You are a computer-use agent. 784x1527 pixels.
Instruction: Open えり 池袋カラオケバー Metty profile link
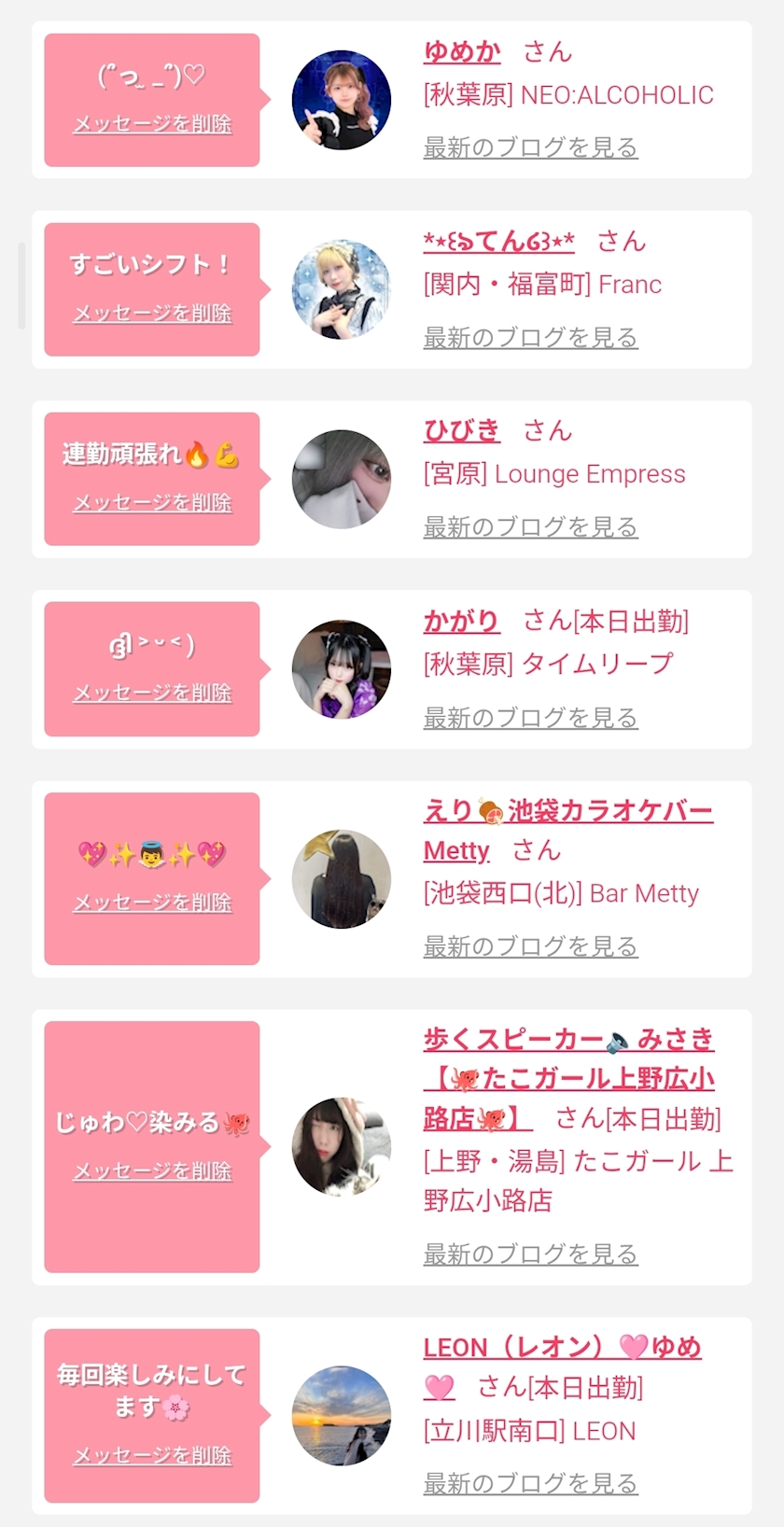[x=567, y=830]
